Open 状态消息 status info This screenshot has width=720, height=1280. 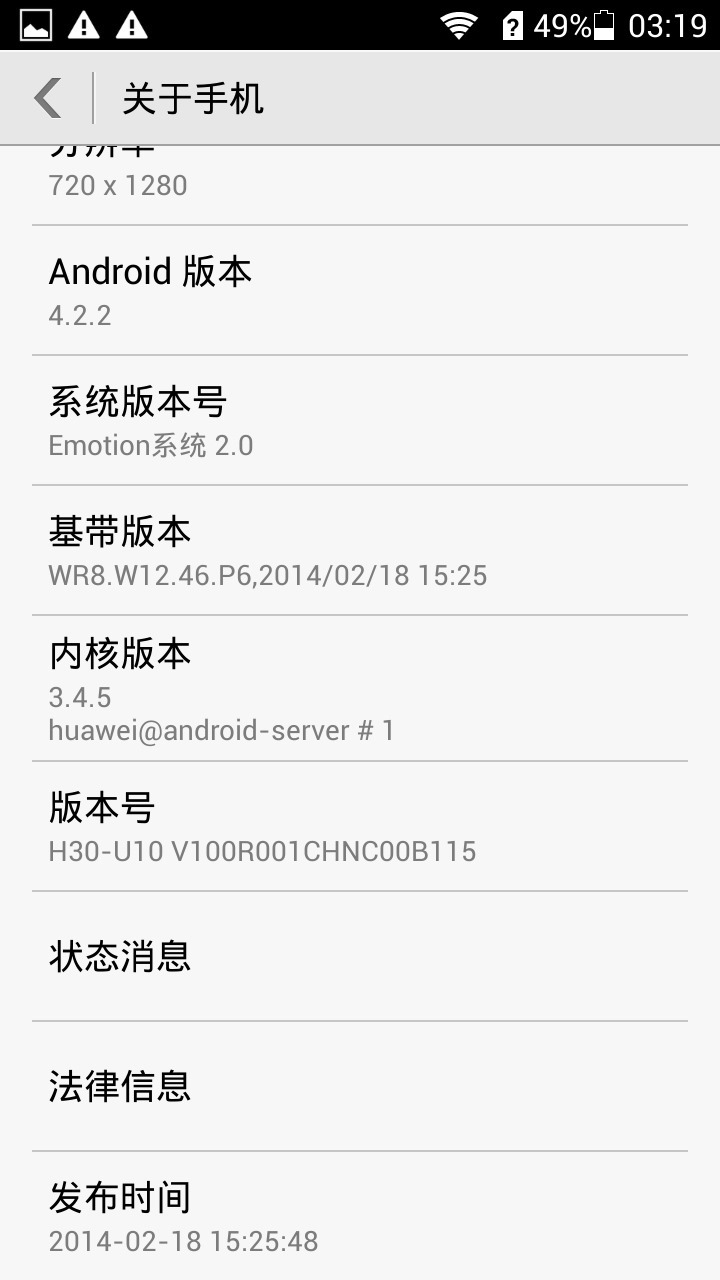(360, 956)
